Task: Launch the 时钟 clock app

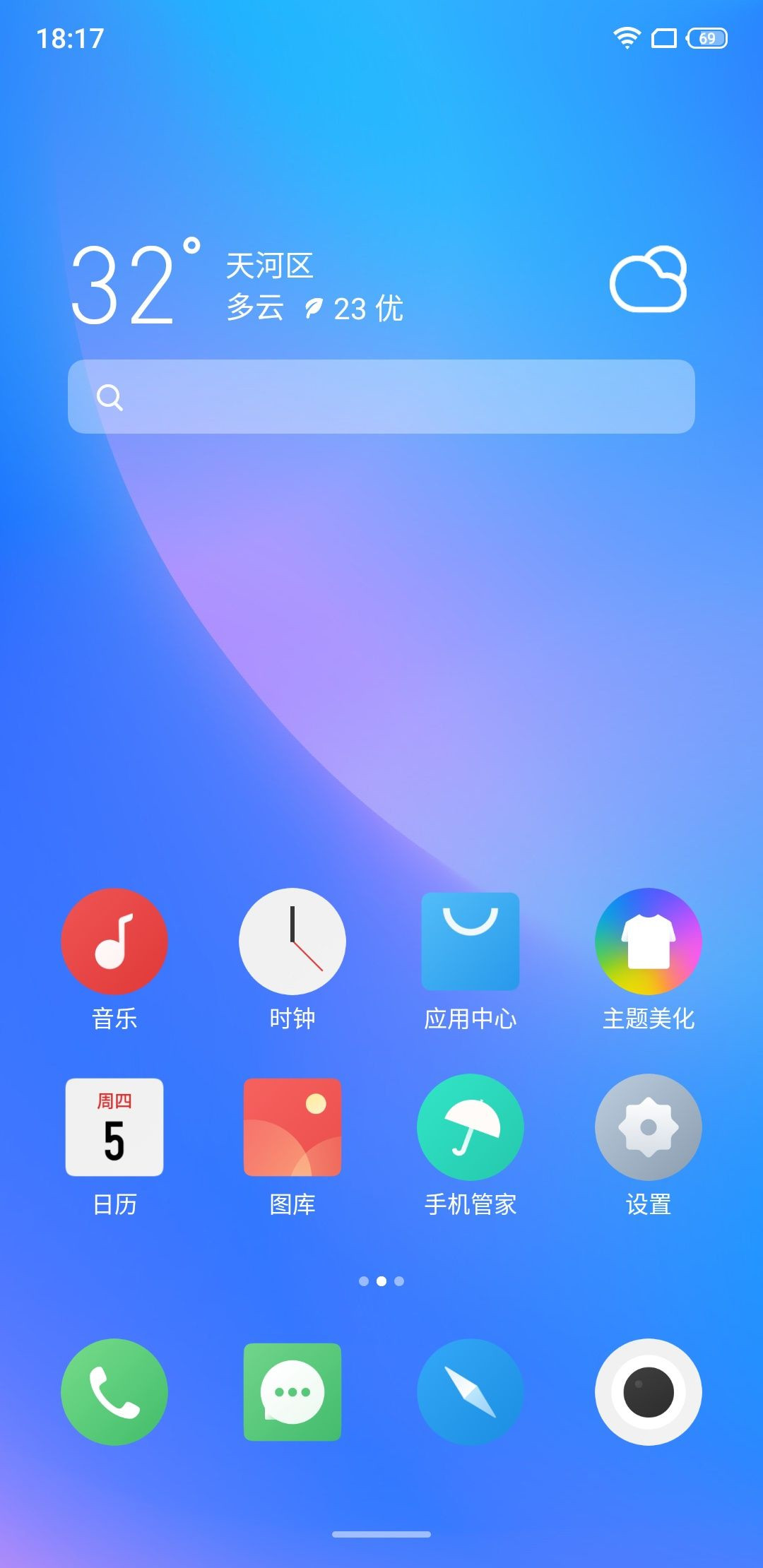Action: (292, 942)
